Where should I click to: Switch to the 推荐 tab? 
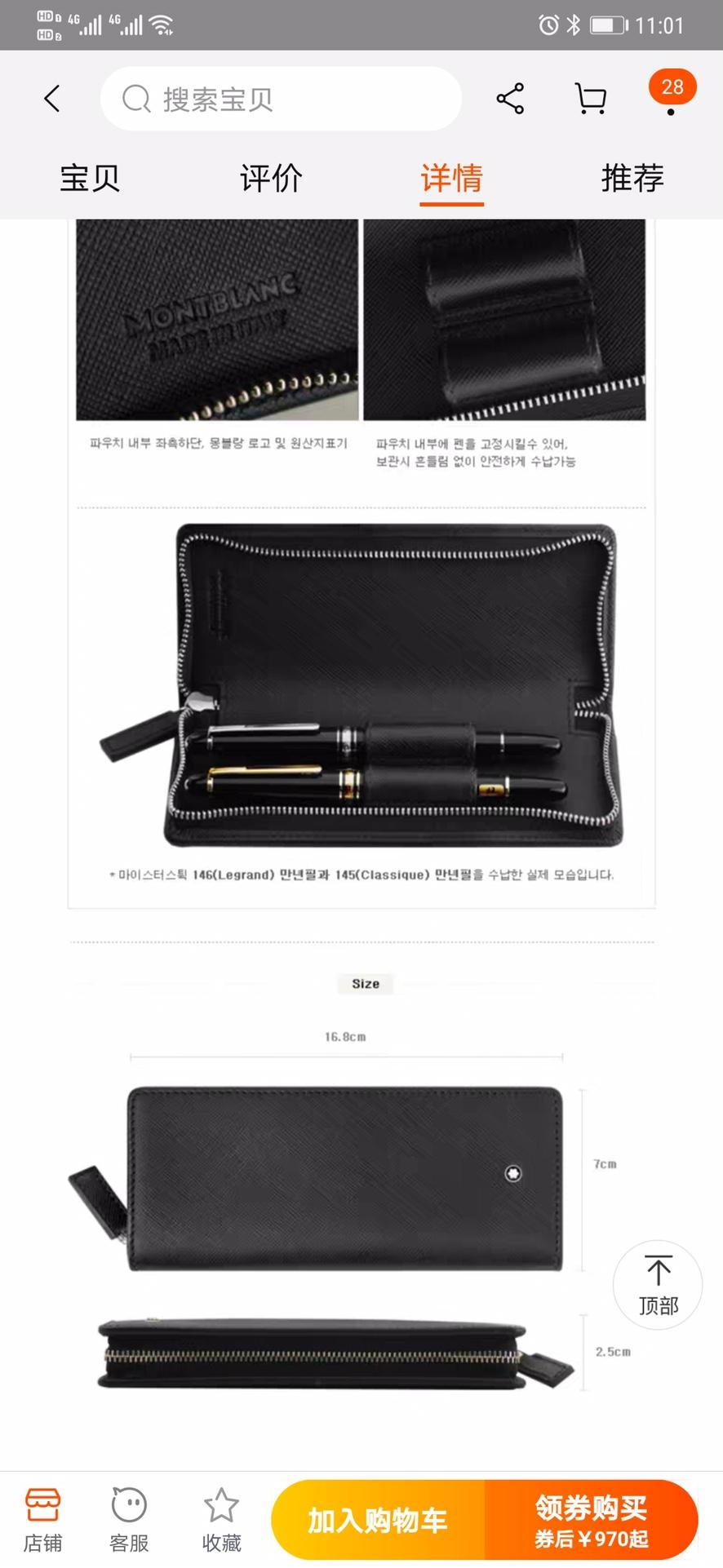click(x=632, y=178)
